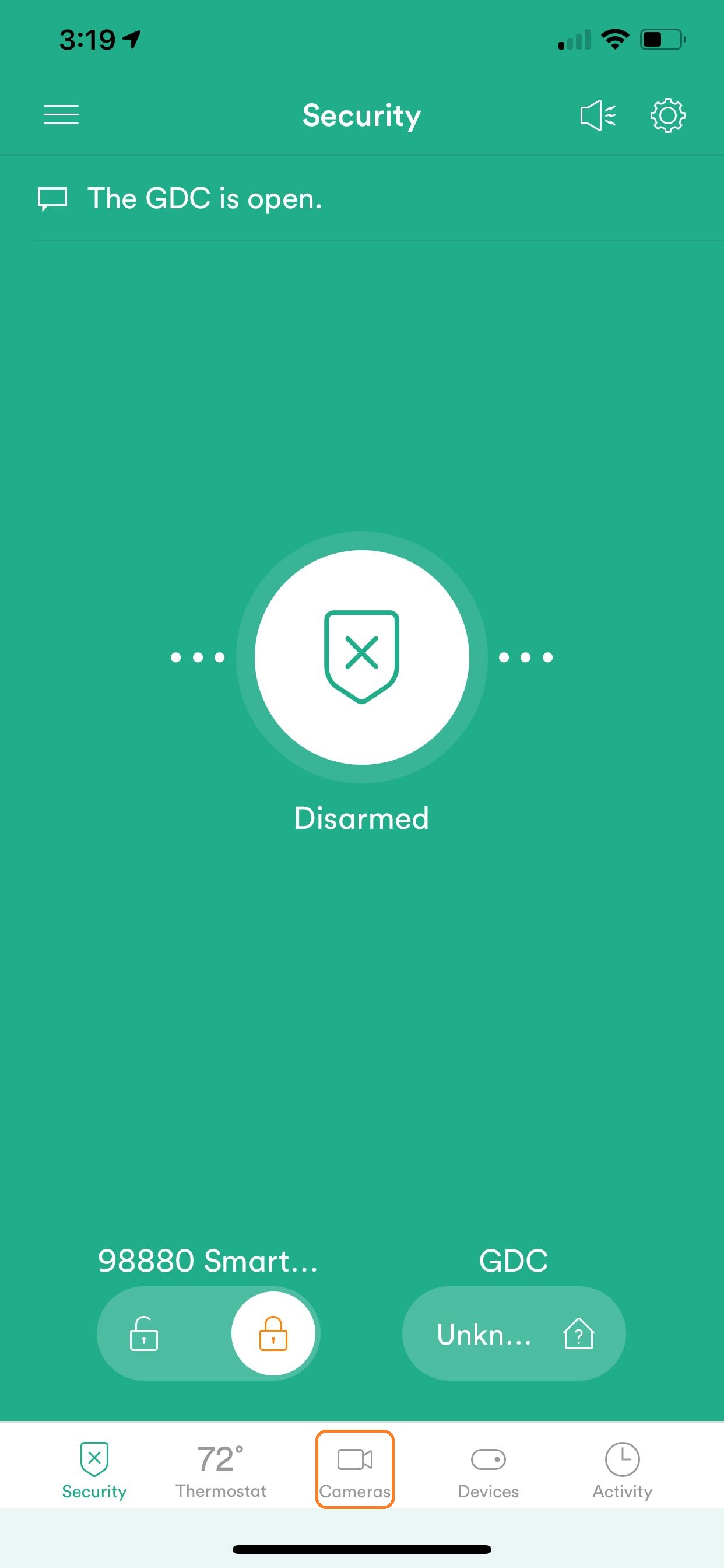
Task: Lock the 98880 Smart lock
Action: click(x=273, y=1333)
